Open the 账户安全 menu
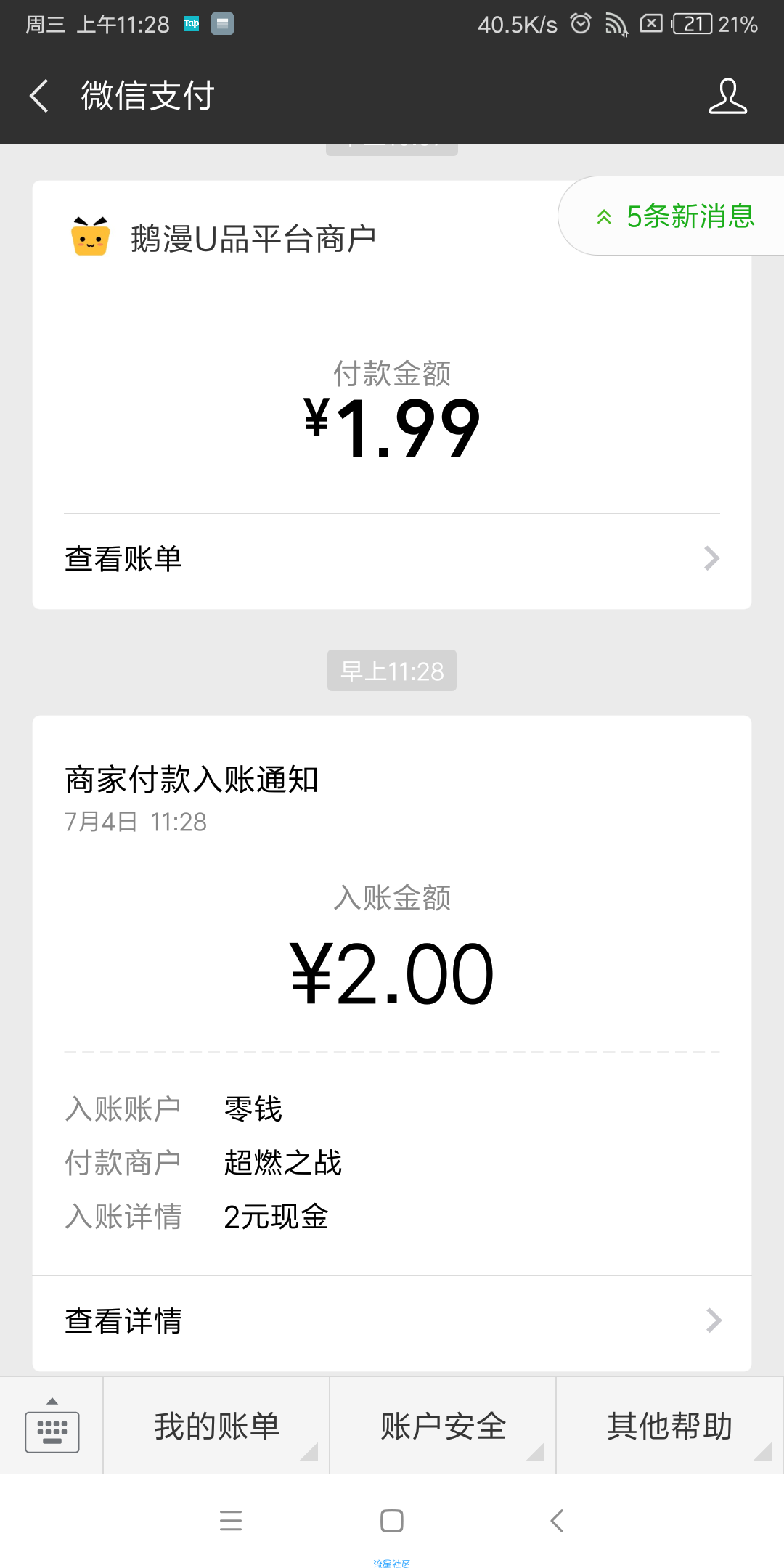The height and width of the screenshot is (1568, 784). (443, 1426)
